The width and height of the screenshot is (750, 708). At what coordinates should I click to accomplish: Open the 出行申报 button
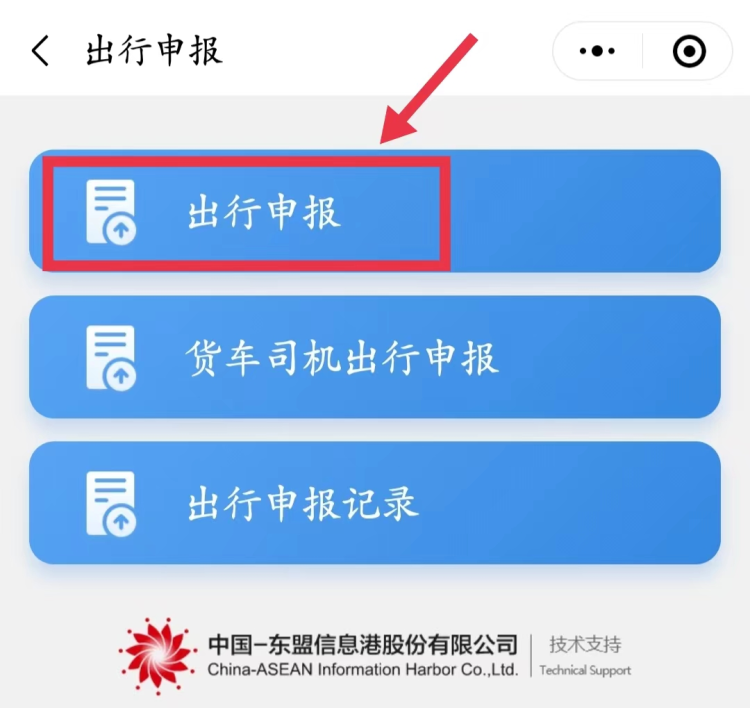374,212
